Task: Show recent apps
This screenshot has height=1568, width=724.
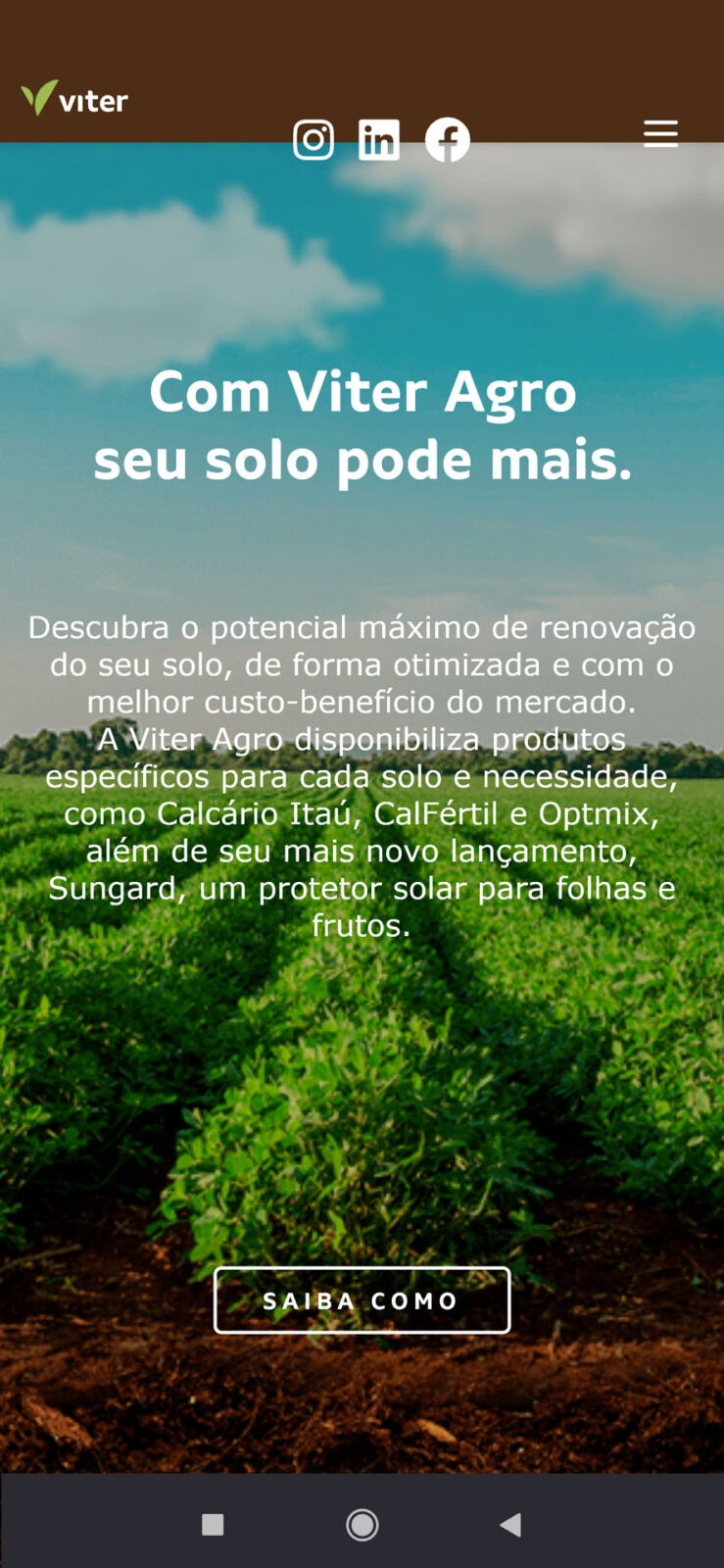Action: 213,1524
